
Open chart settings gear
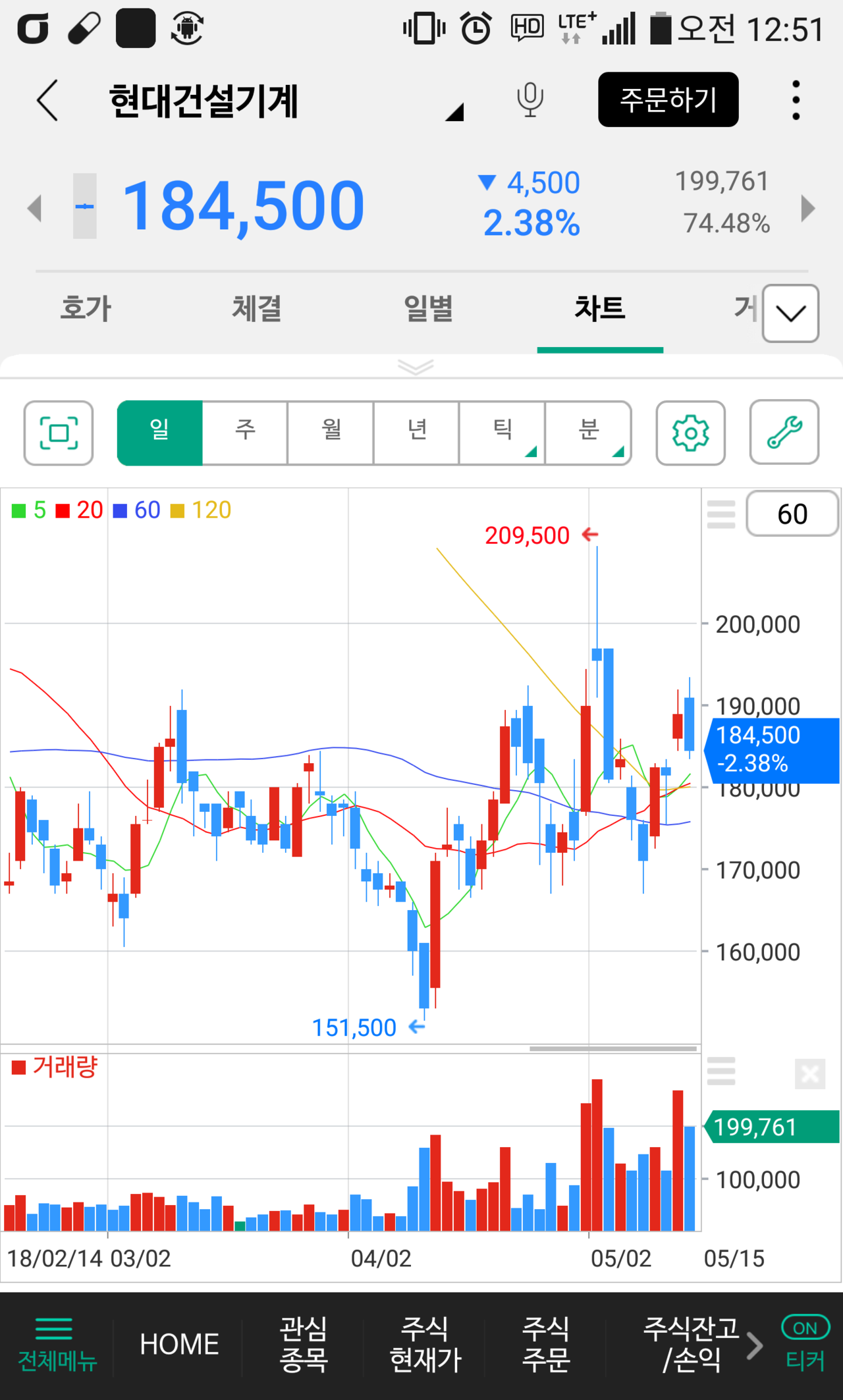[690, 433]
